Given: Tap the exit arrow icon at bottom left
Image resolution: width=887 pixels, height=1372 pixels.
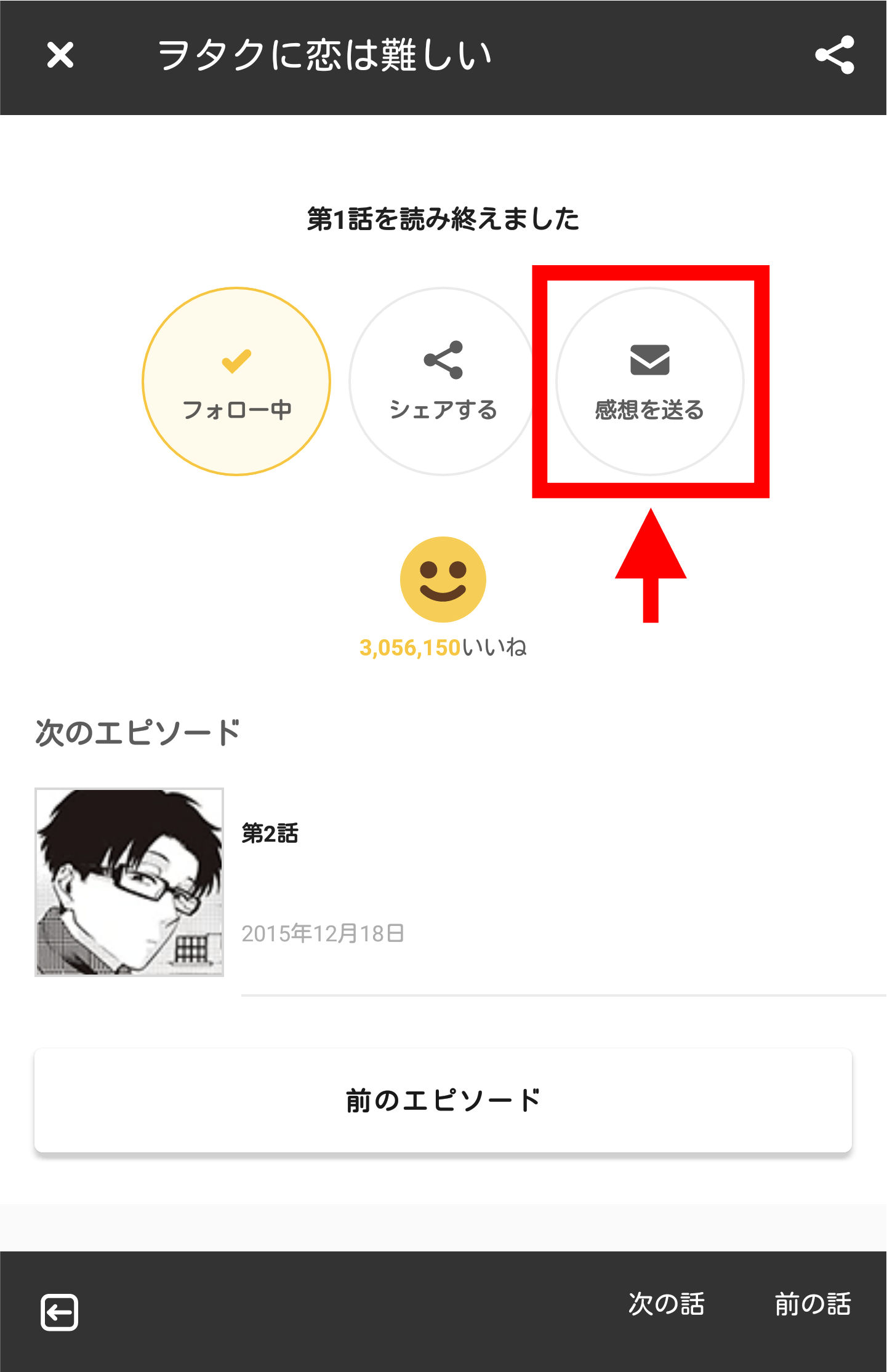Looking at the screenshot, I should tap(60, 1312).
